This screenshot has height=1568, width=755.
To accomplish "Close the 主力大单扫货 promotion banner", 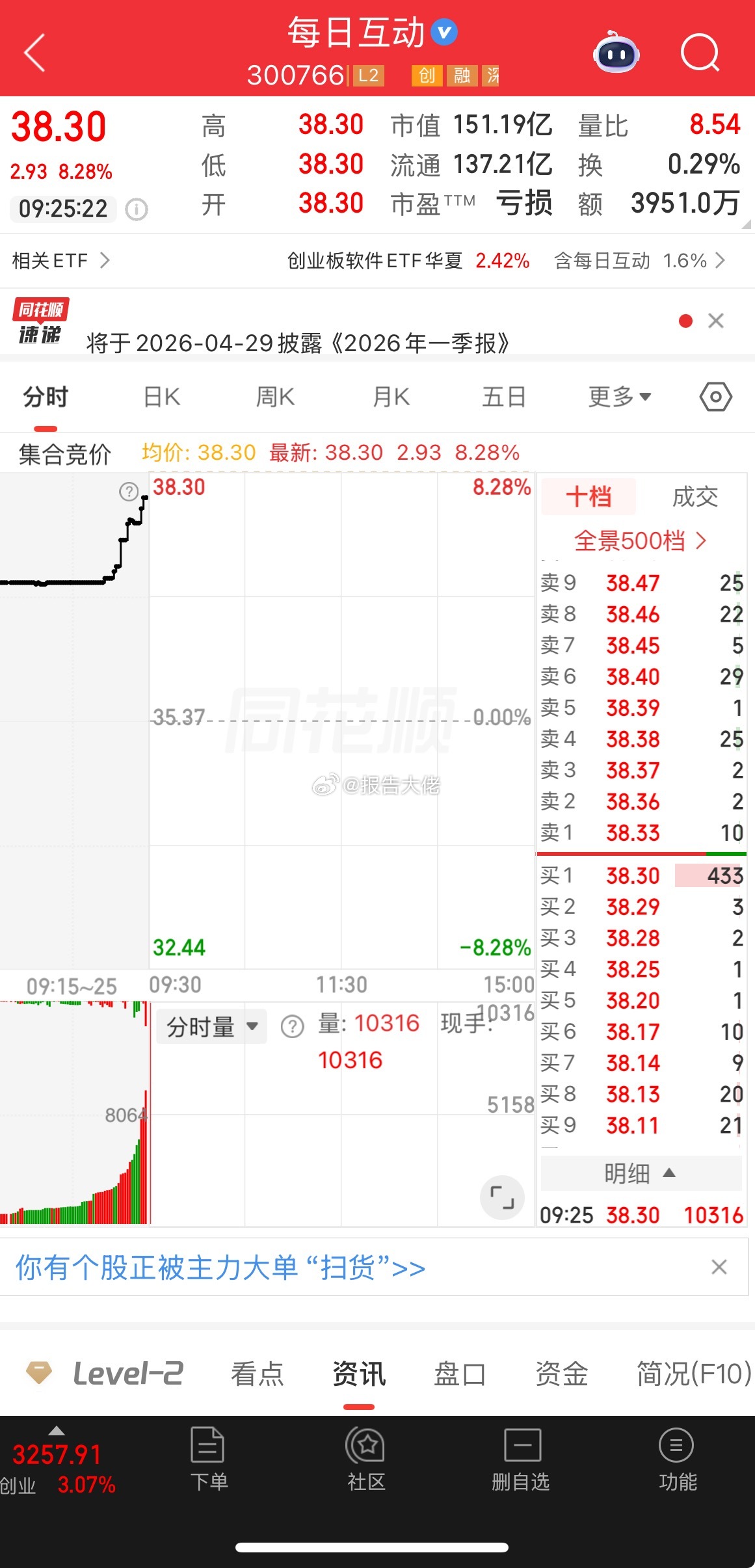I will (719, 1266).
